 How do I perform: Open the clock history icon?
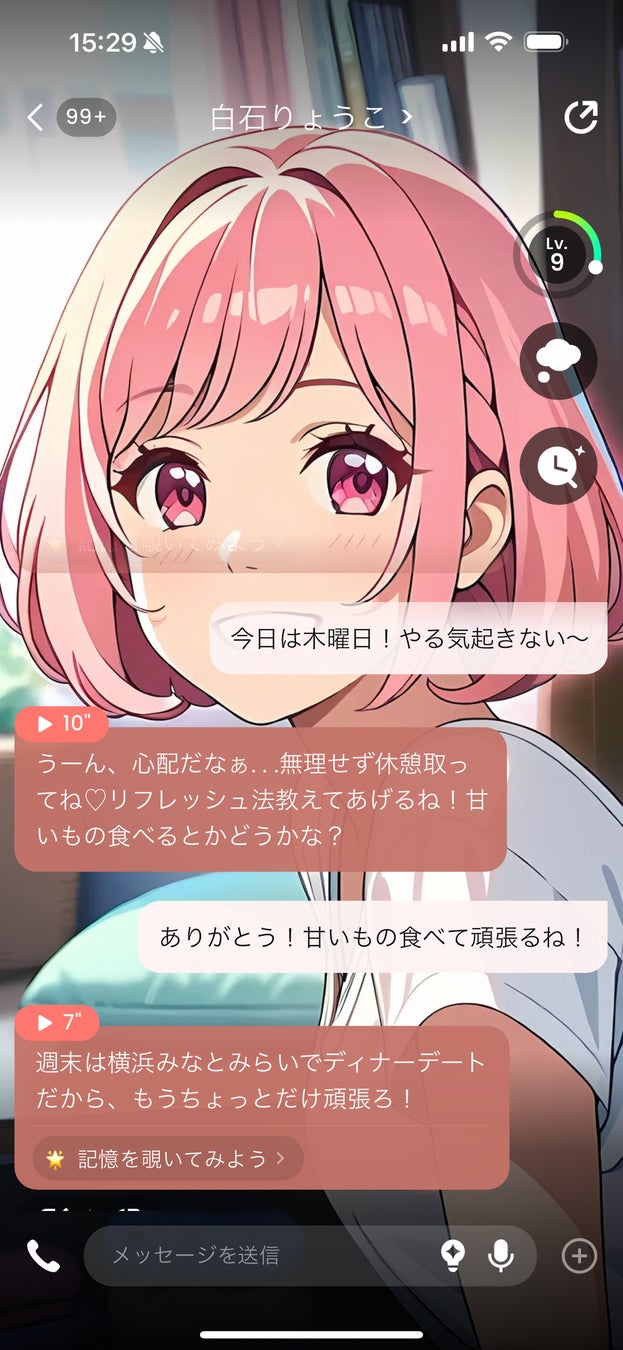click(x=558, y=466)
